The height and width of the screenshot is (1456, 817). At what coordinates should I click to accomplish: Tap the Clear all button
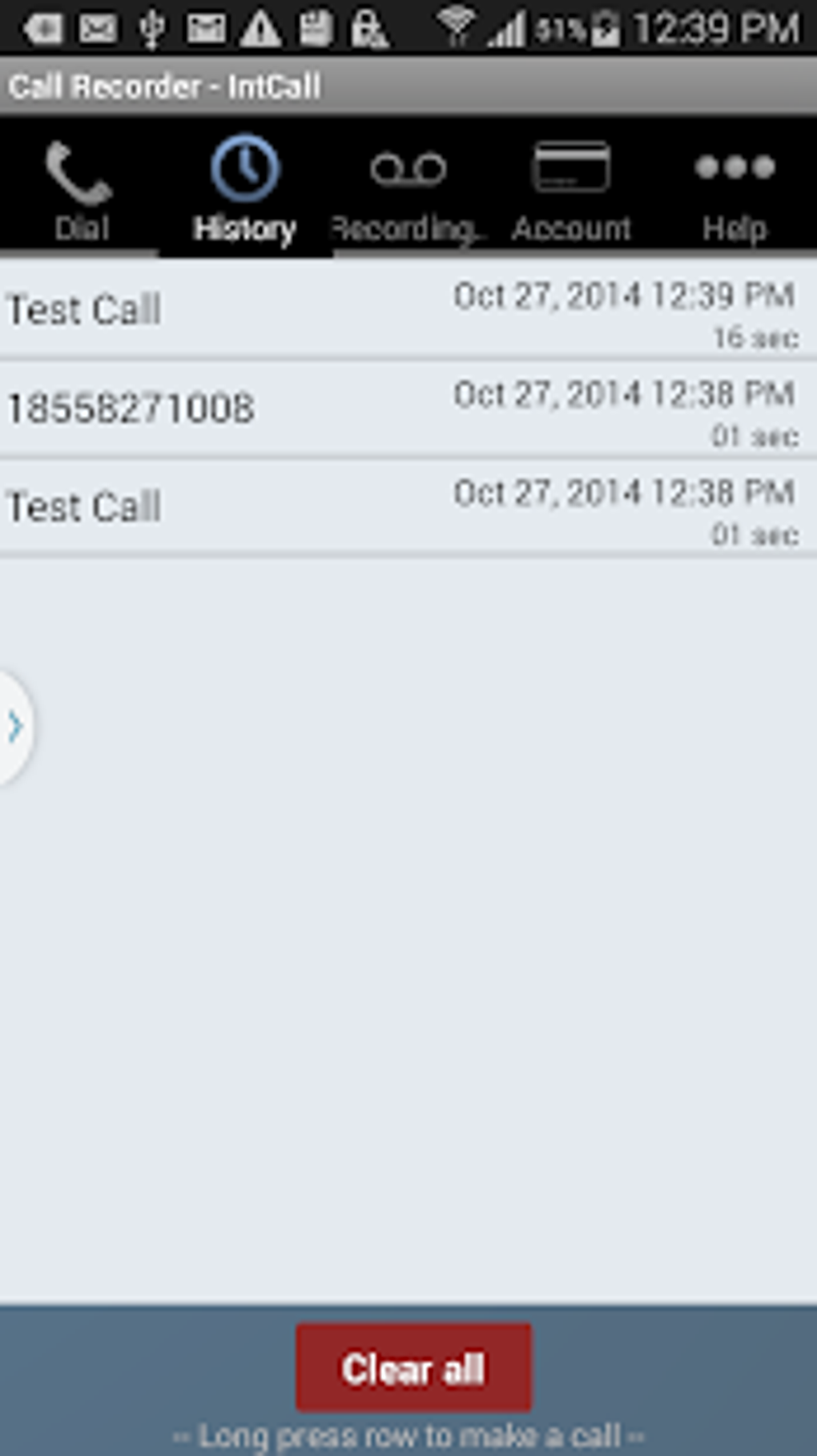click(413, 1368)
